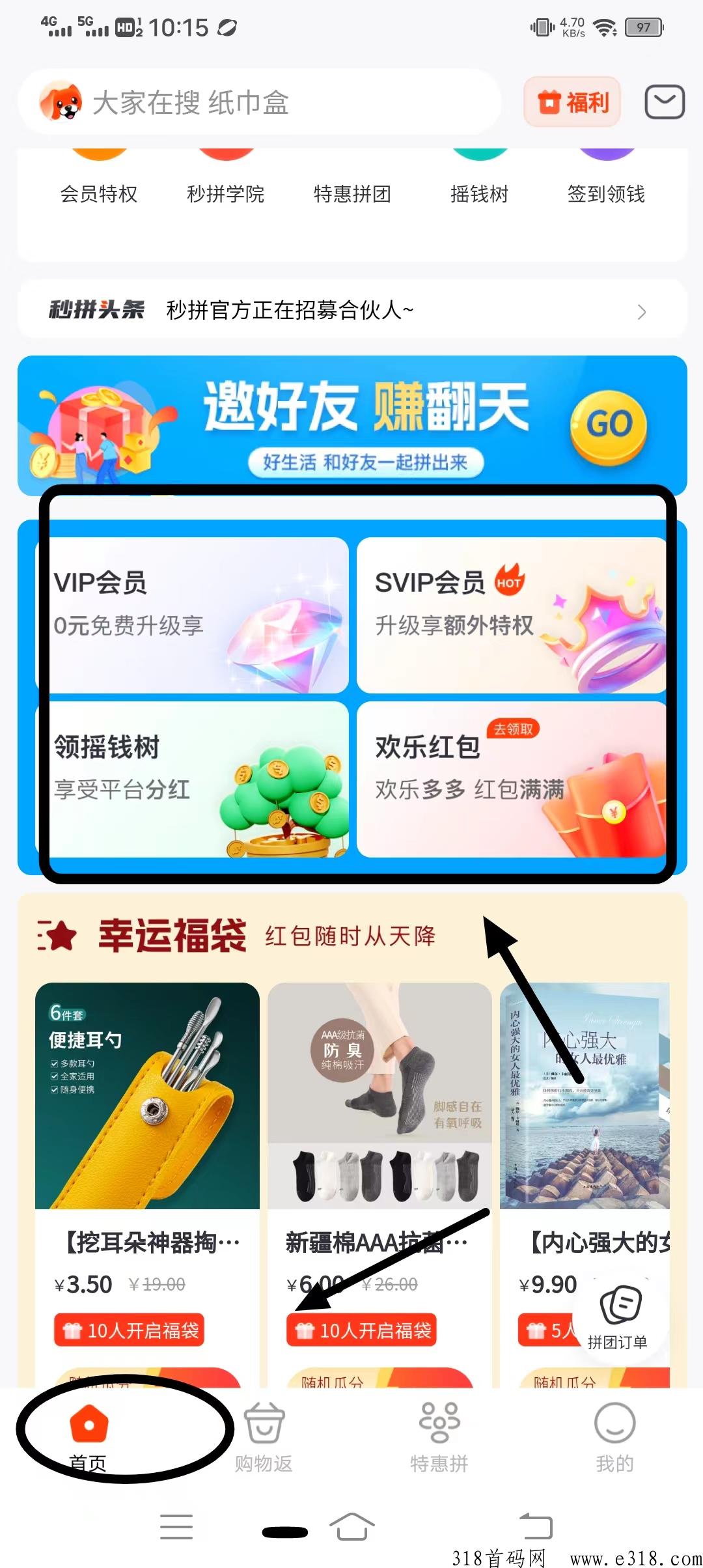Open 特惠拼团 shortcut
The height and width of the screenshot is (1568, 703).
pyautogui.click(x=352, y=193)
